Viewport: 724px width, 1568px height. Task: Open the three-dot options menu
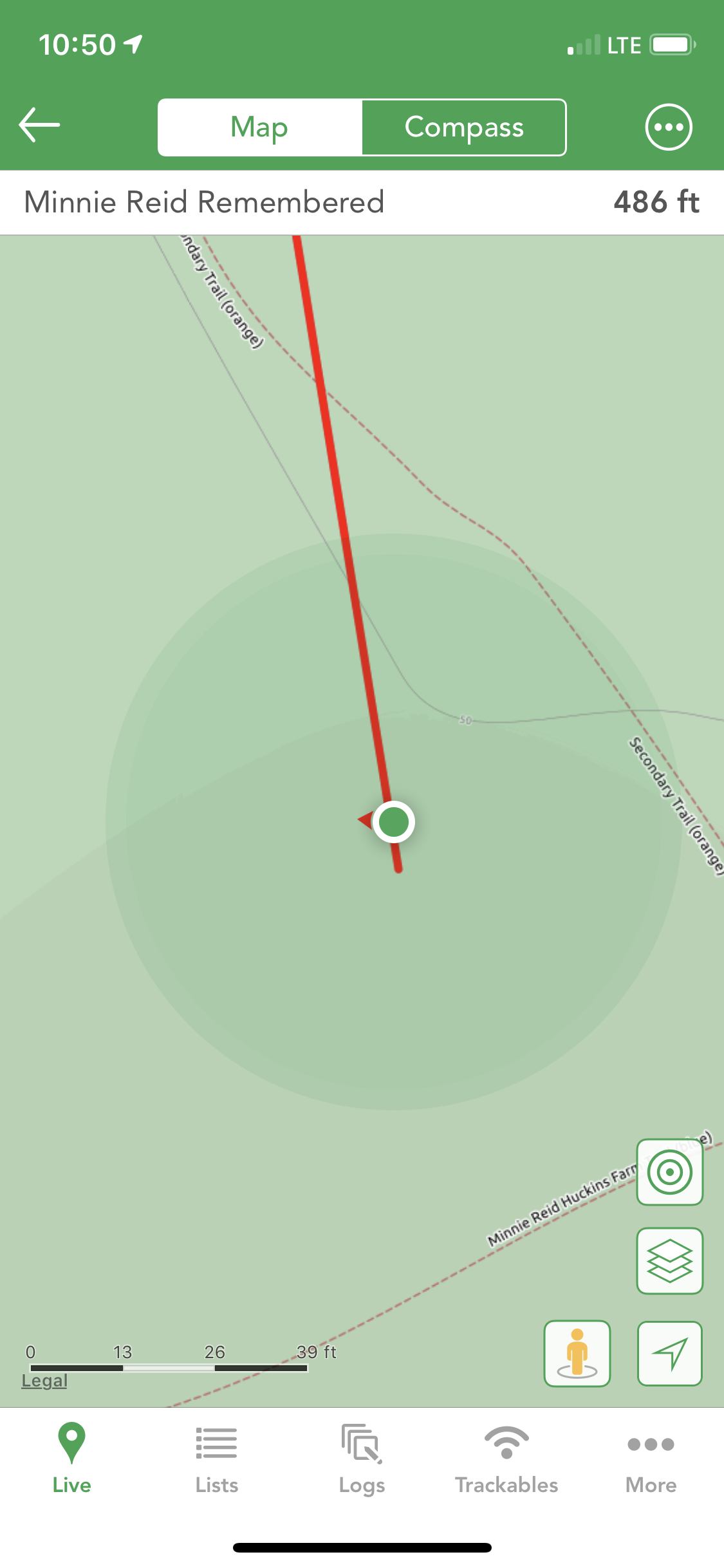(x=669, y=127)
